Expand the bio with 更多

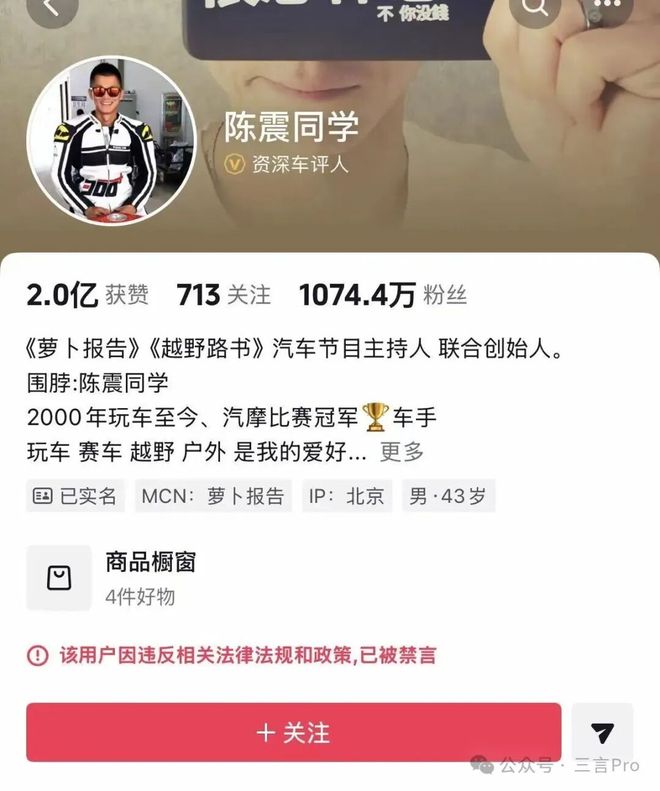[402, 452]
